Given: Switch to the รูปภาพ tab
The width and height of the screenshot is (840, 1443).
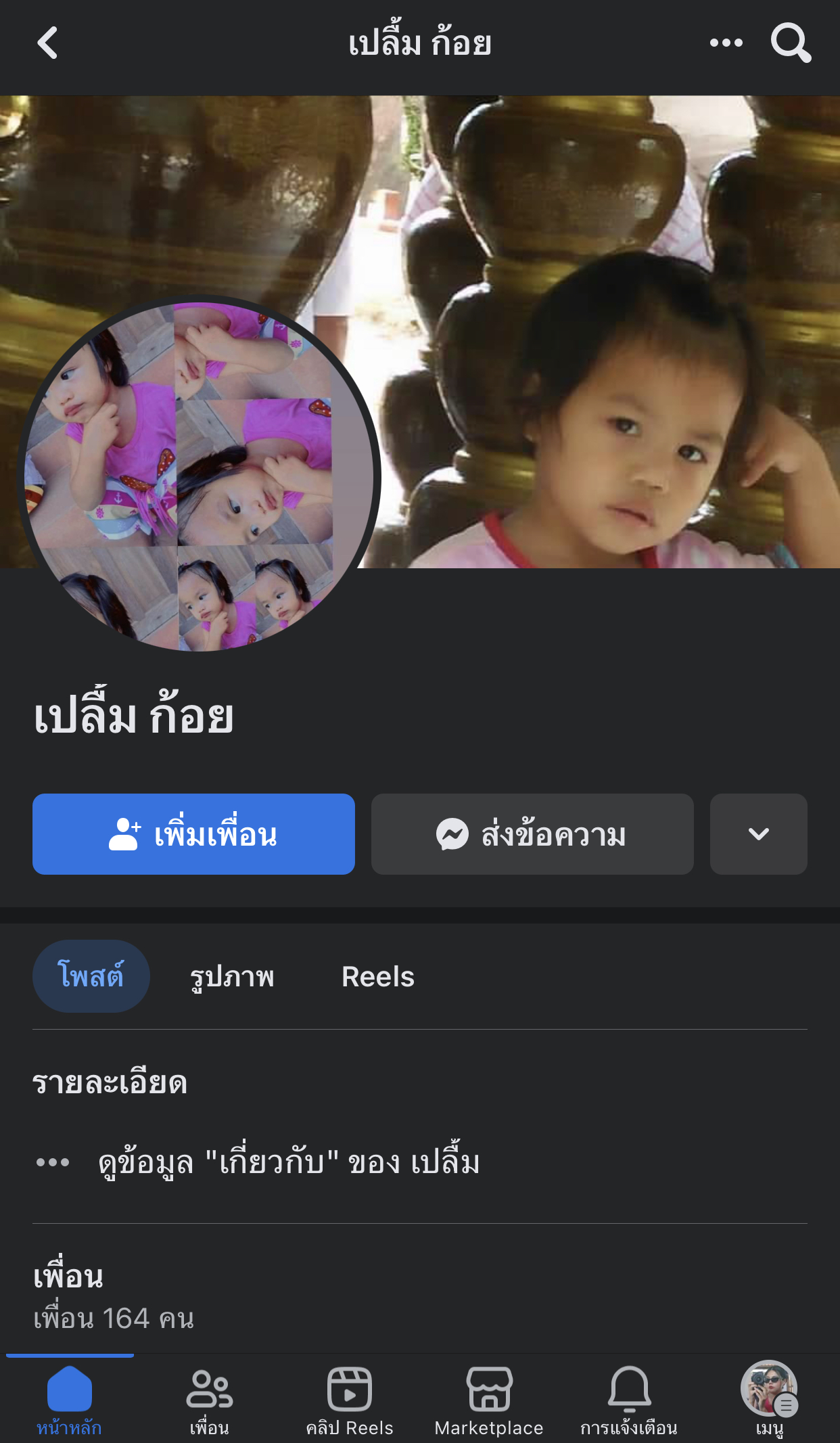Looking at the screenshot, I should click(232, 976).
